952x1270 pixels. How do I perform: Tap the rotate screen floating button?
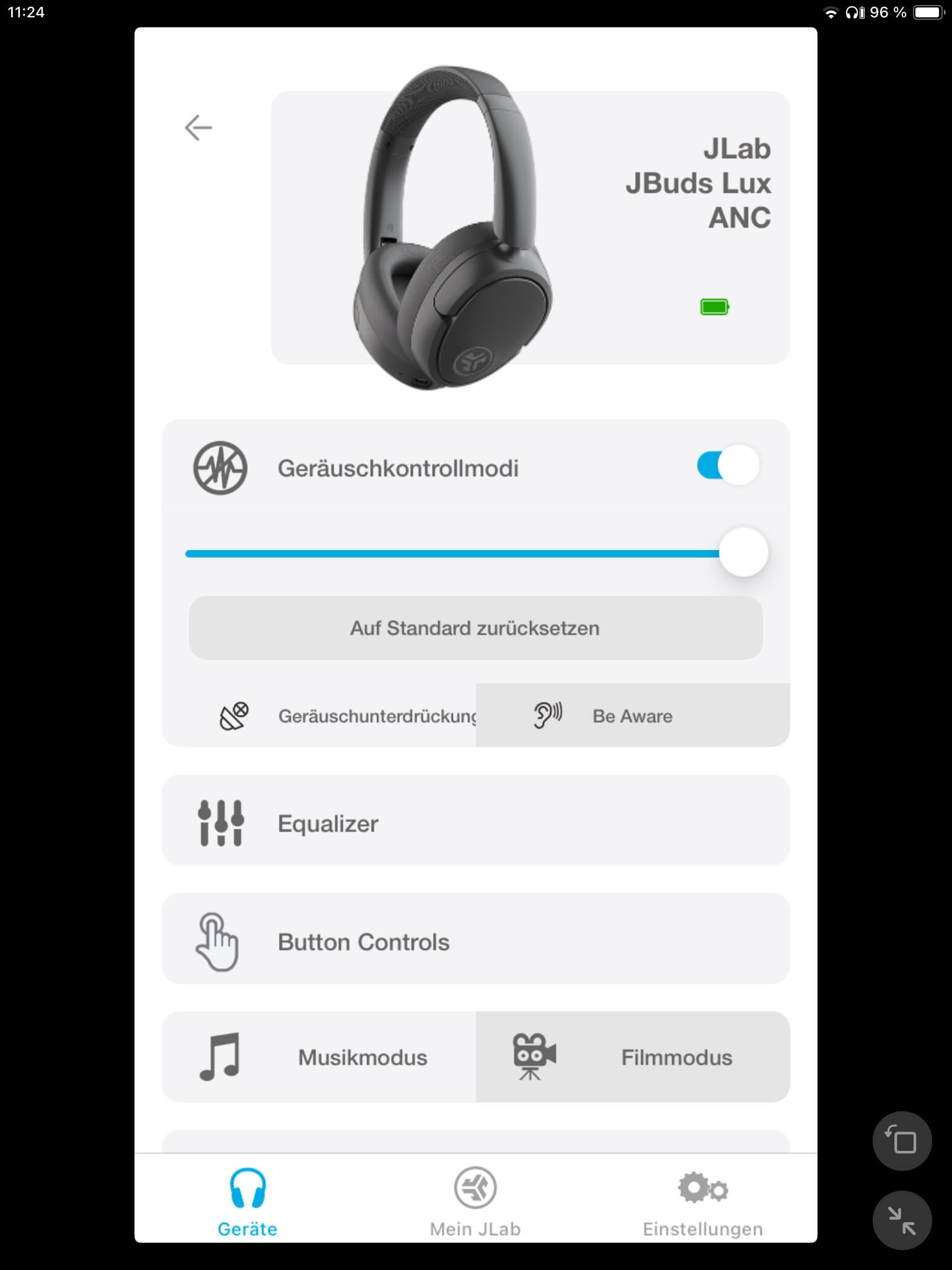coord(902,1141)
